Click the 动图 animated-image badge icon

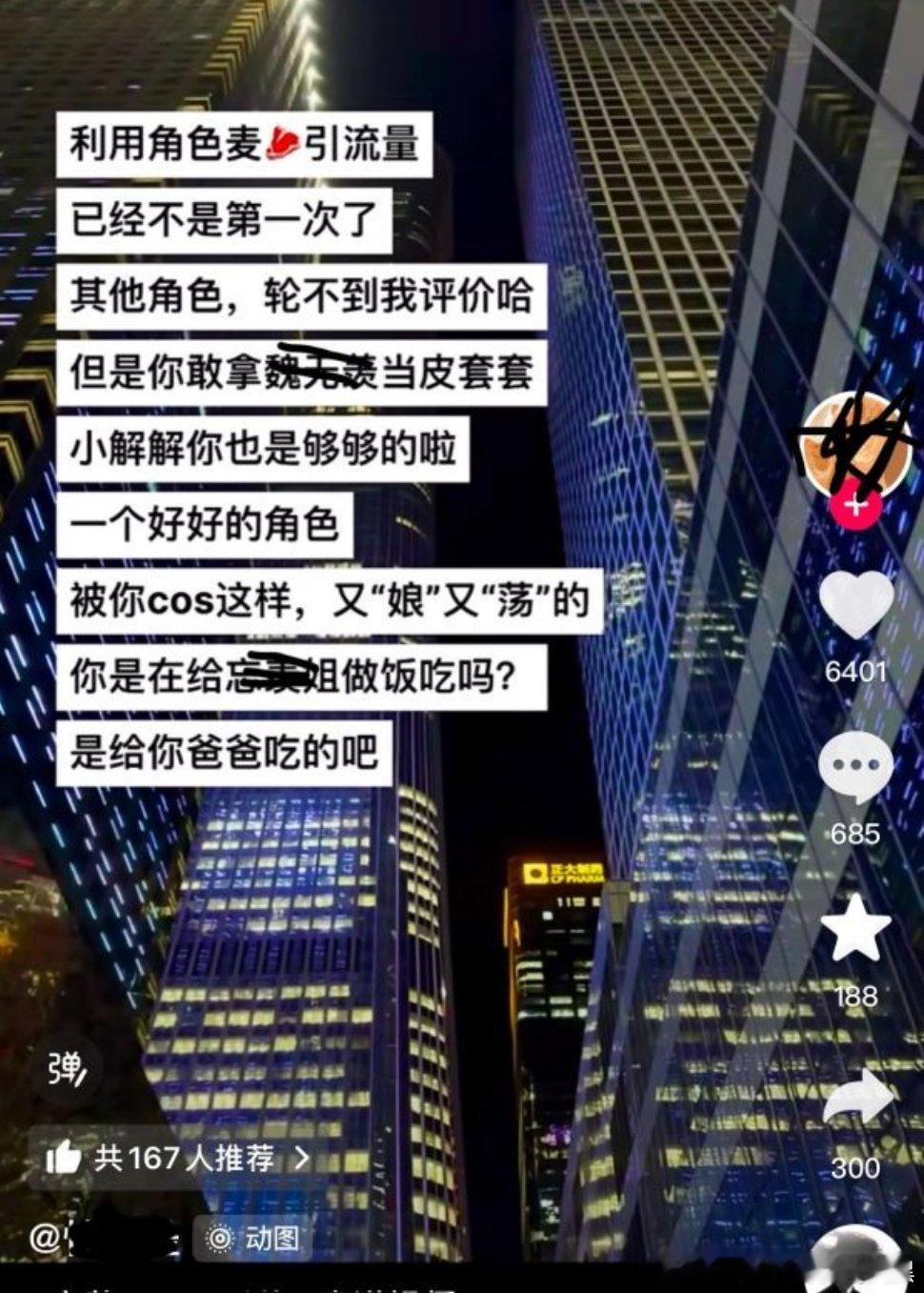click(219, 1238)
